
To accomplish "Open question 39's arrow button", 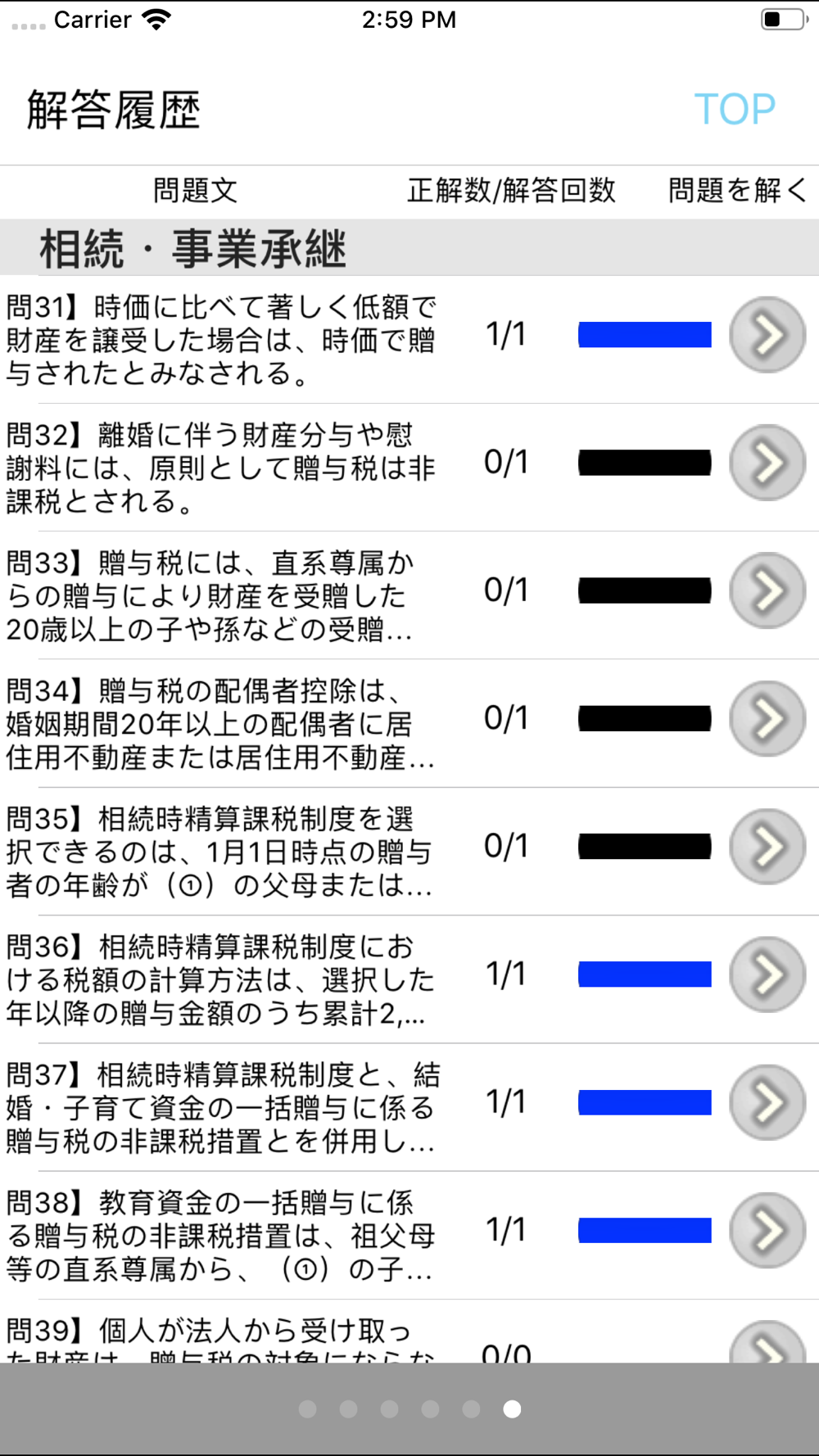I will [767, 1341].
